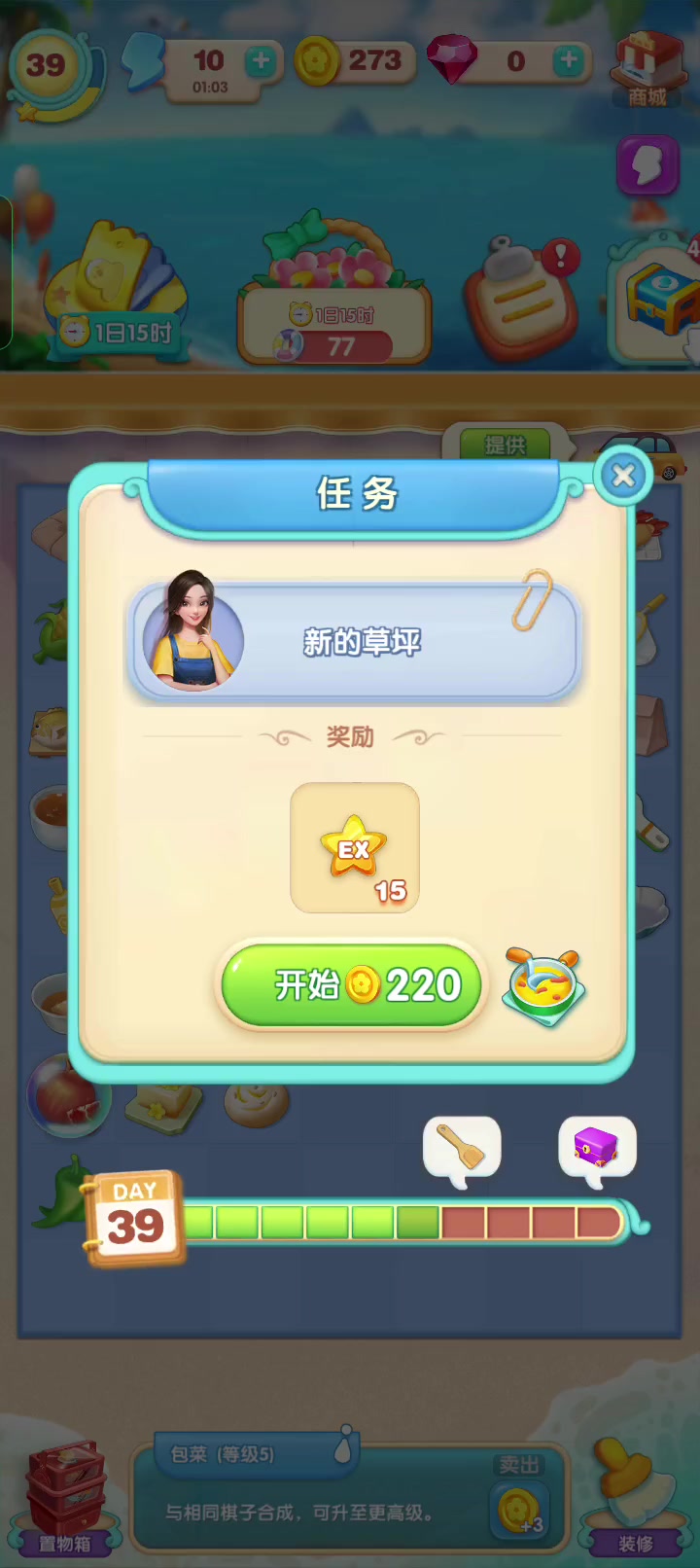Tap the purple chest order bubble
Screen dimensions: 700x1568
tap(597, 1150)
